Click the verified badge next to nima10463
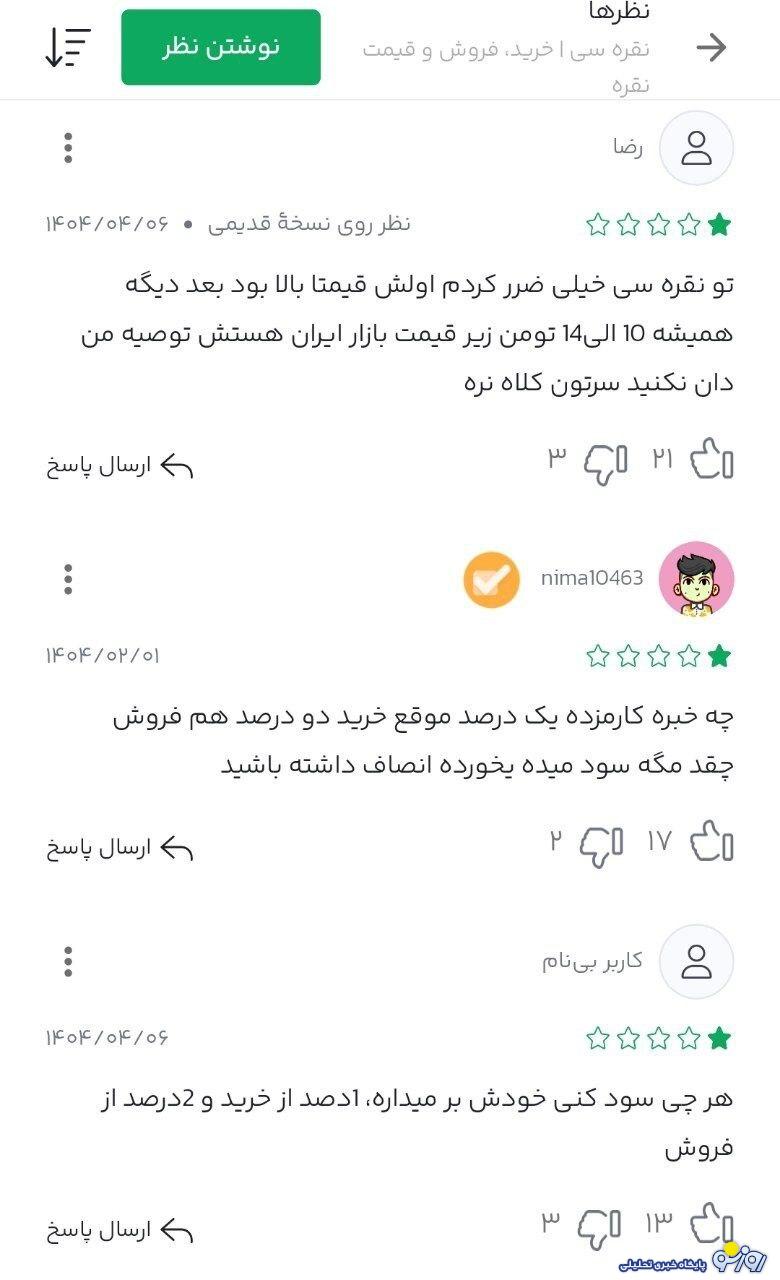780x1280 pixels. pos(492,578)
